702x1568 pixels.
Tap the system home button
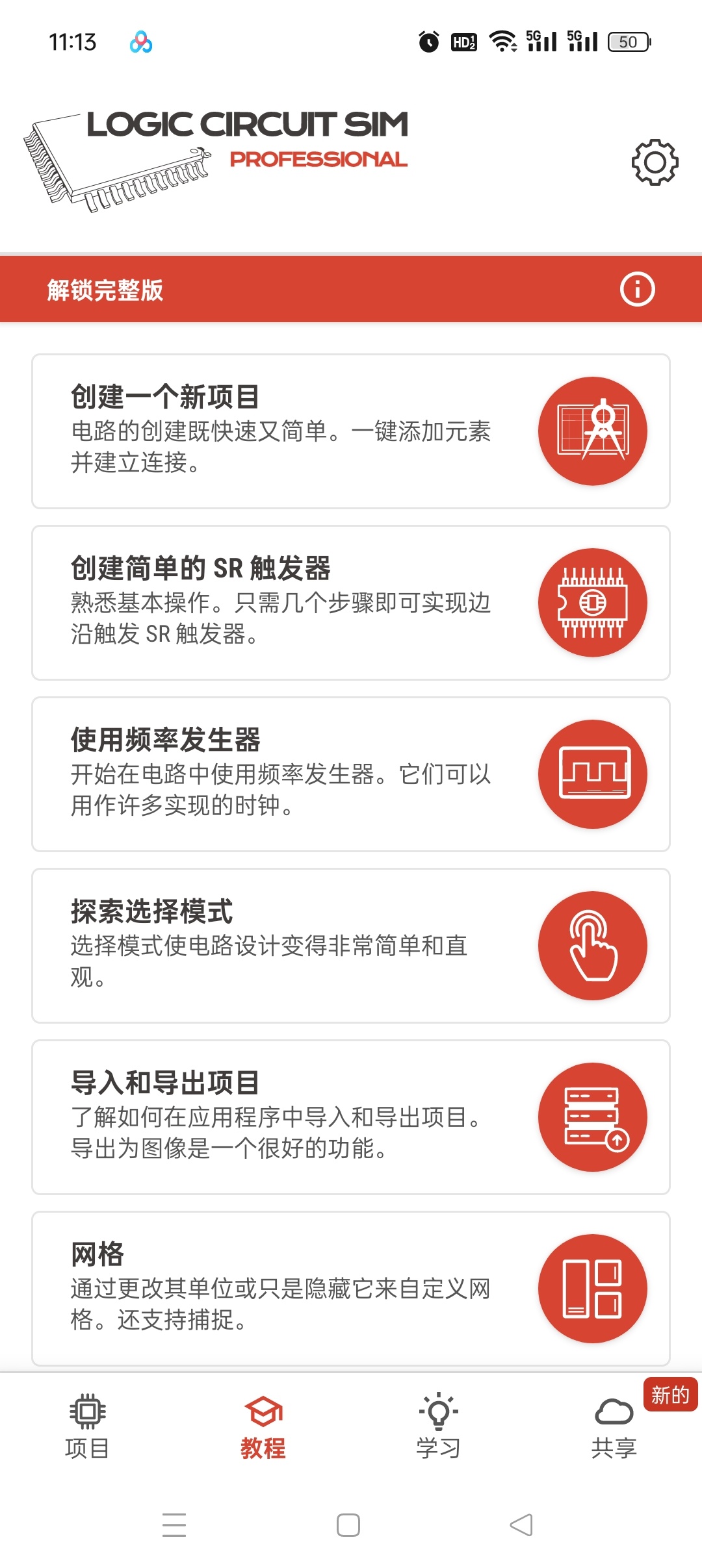point(348,1525)
